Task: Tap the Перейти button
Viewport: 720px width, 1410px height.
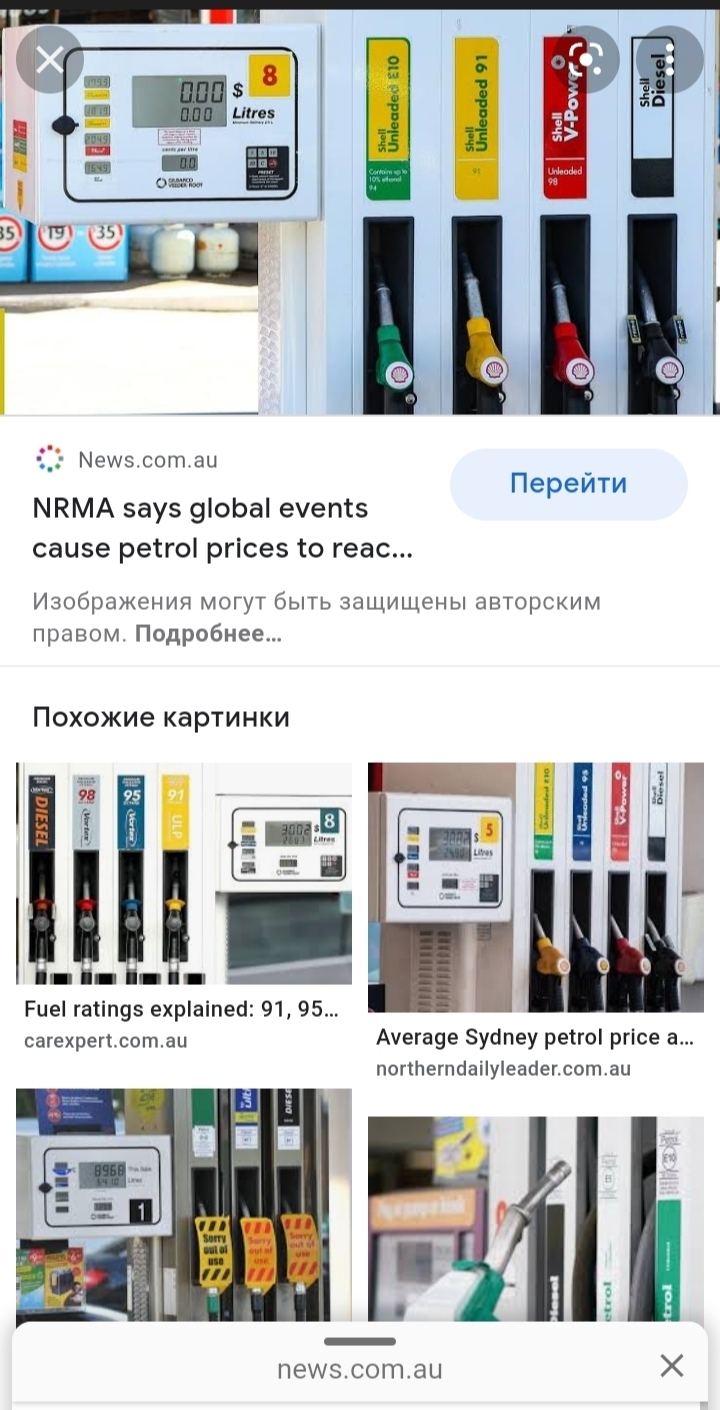Action: pyautogui.click(x=568, y=484)
